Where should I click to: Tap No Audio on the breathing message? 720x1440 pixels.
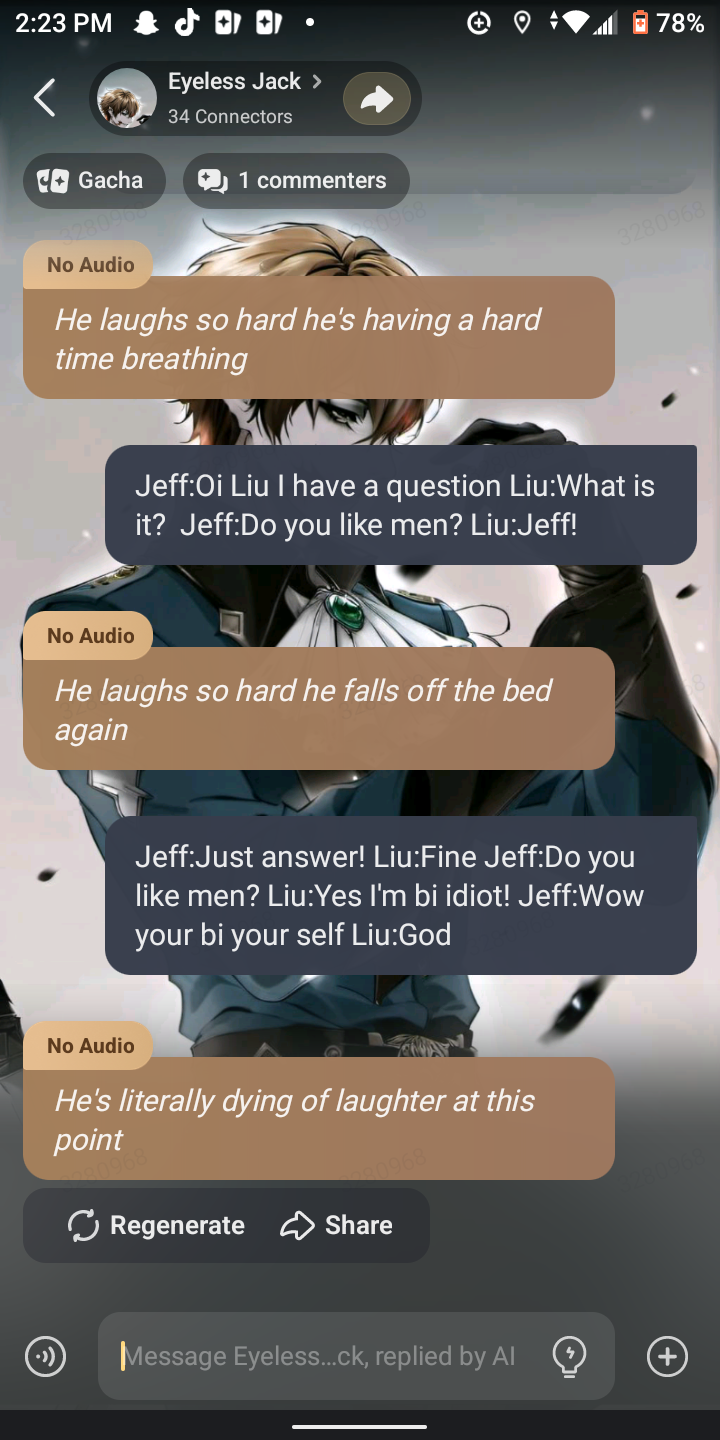click(x=90, y=265)
